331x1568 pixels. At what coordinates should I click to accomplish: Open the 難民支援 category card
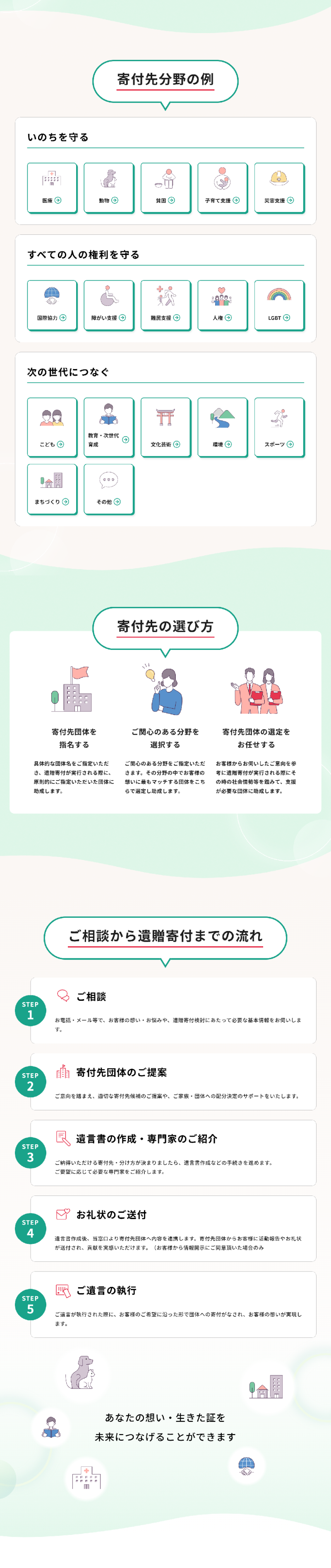(x=165, y=305)
